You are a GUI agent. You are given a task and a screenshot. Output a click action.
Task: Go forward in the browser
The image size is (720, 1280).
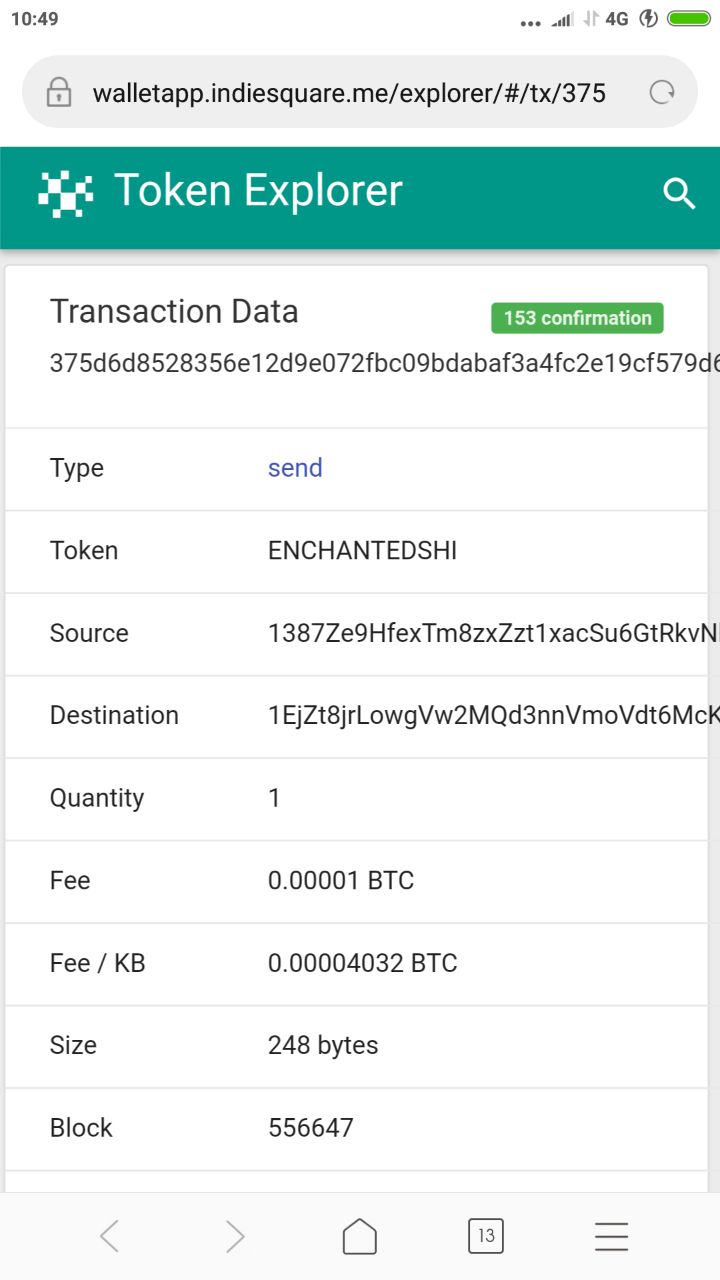235,1237
